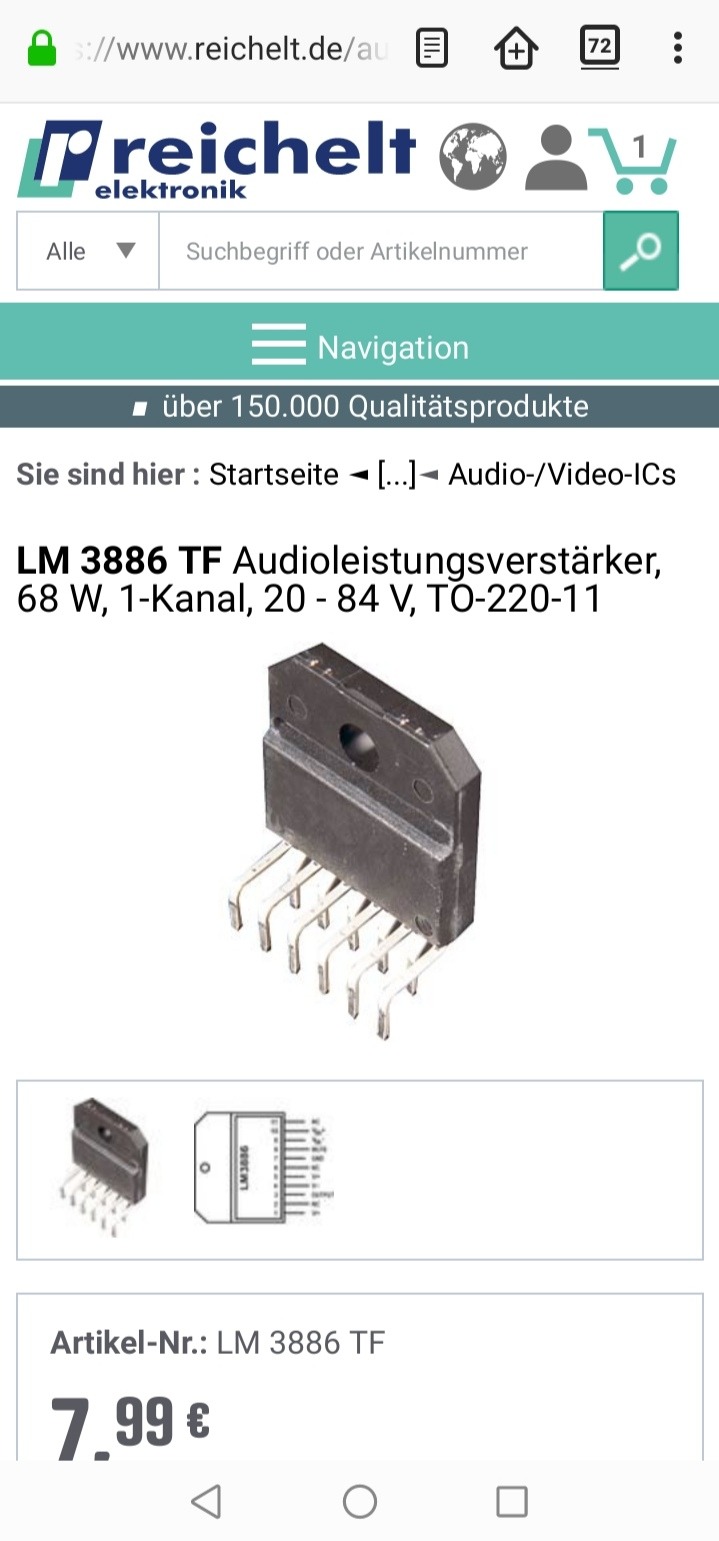Tap the URL address bar
Screen dimensions: 719x1541
230,49
